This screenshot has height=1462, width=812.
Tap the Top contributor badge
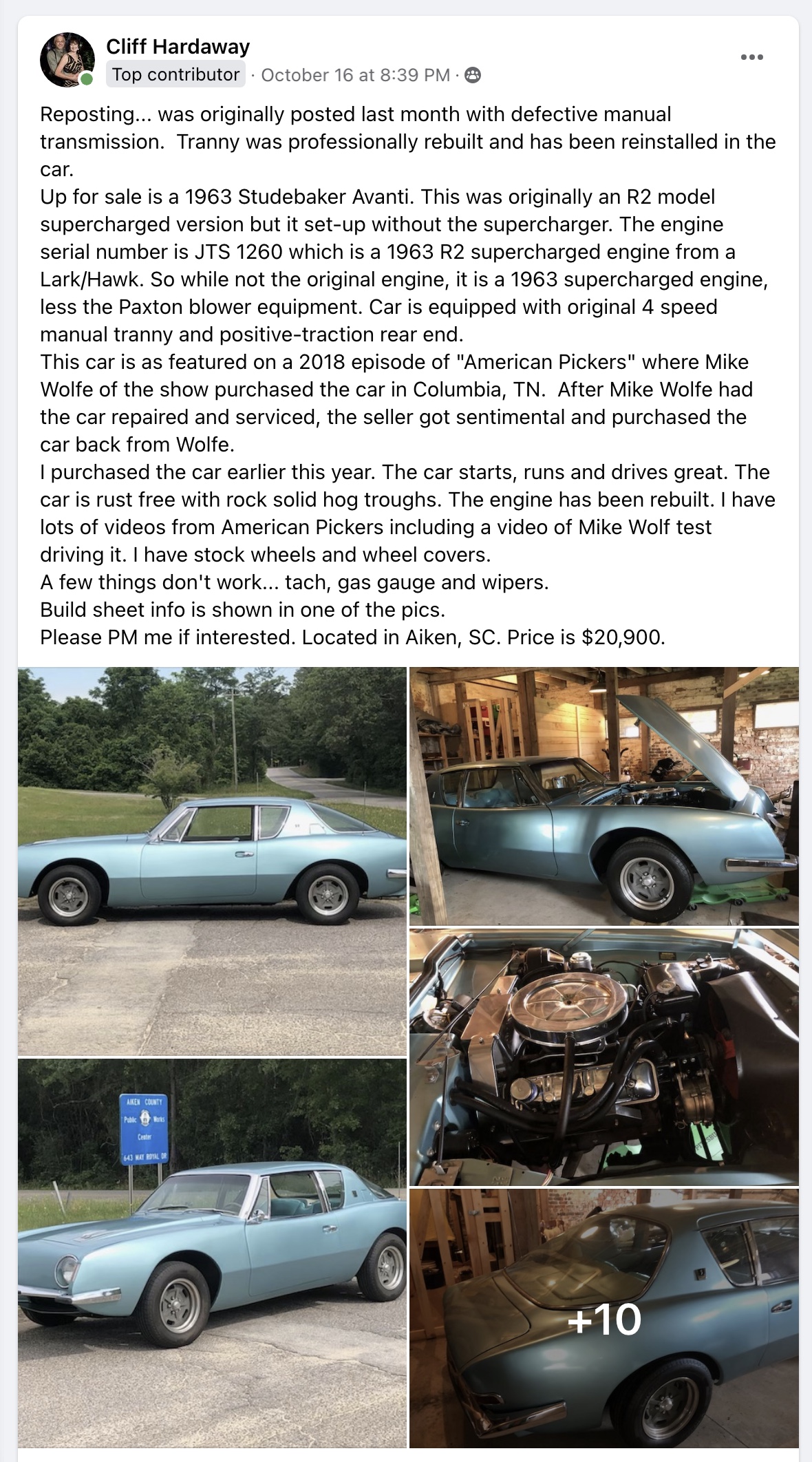pos(176,75)
